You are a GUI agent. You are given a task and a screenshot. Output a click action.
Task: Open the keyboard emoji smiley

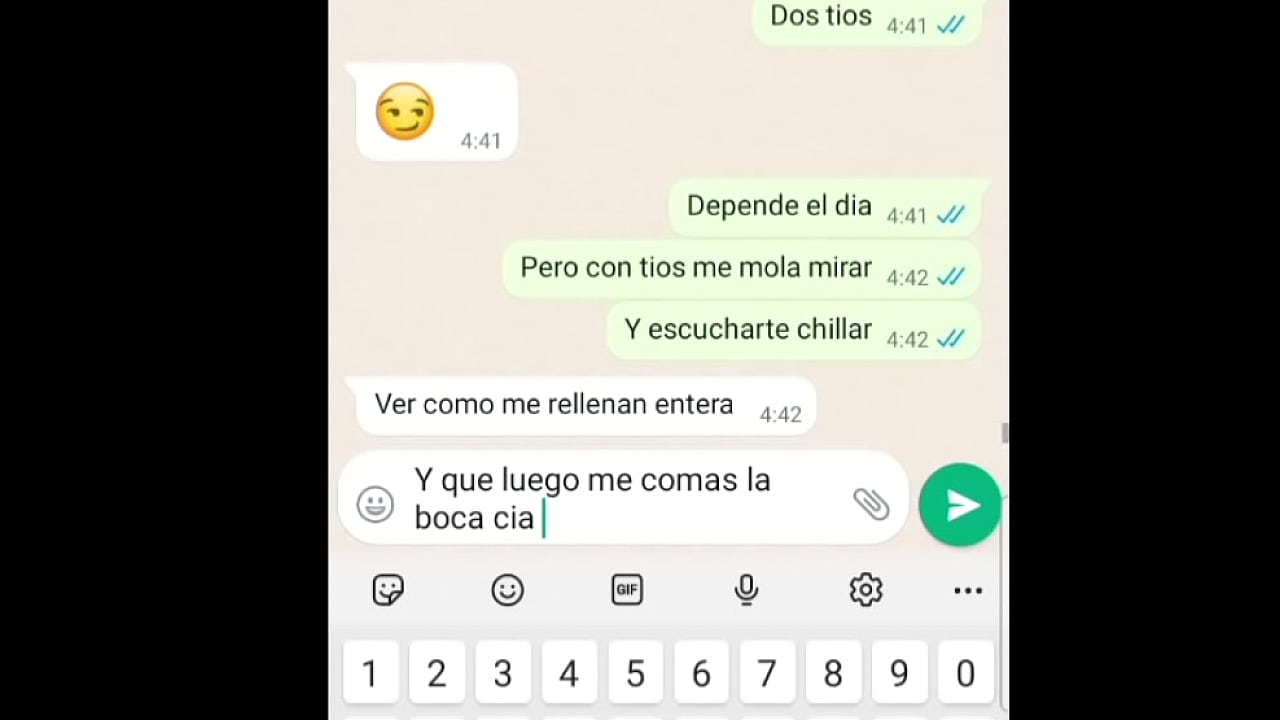tap(507, 590)
